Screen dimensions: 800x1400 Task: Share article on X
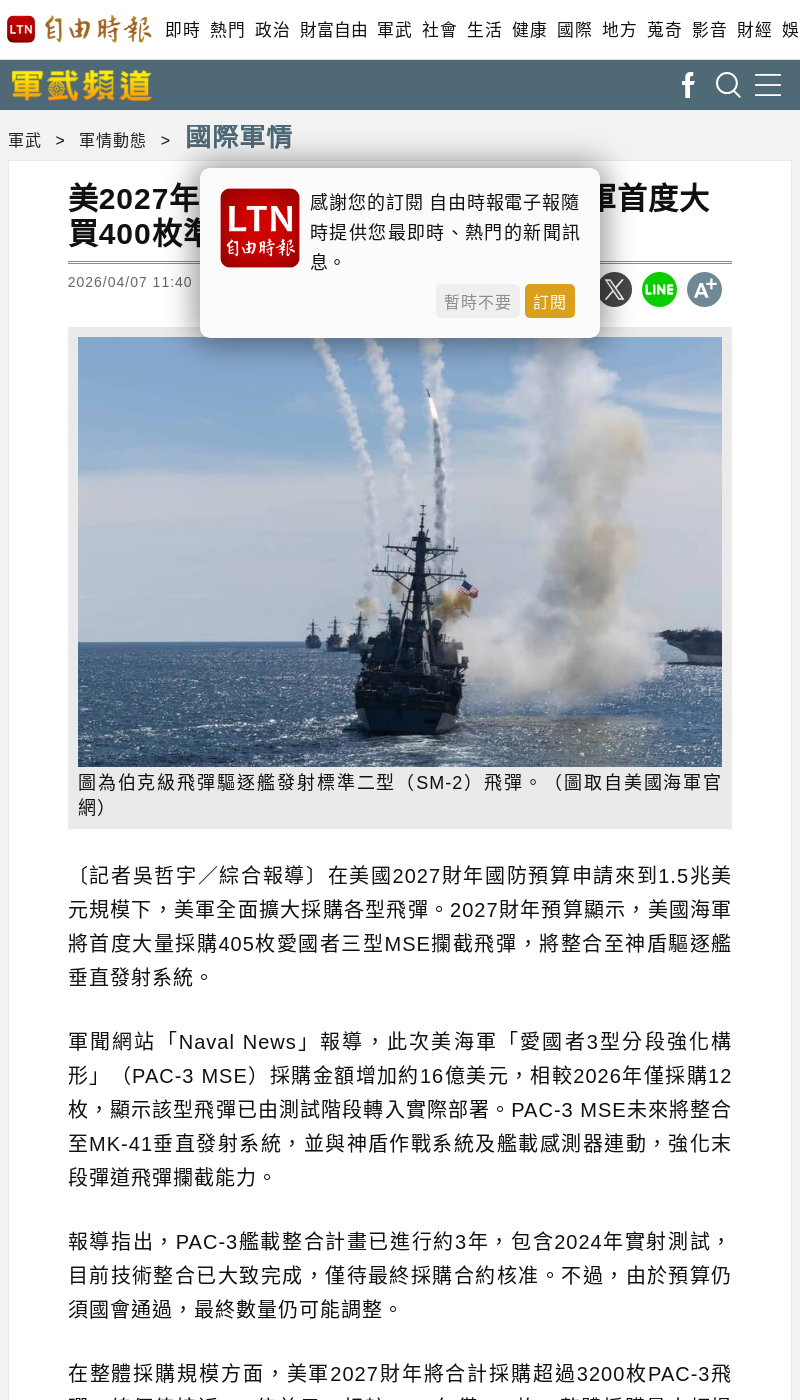pos(615,289)
